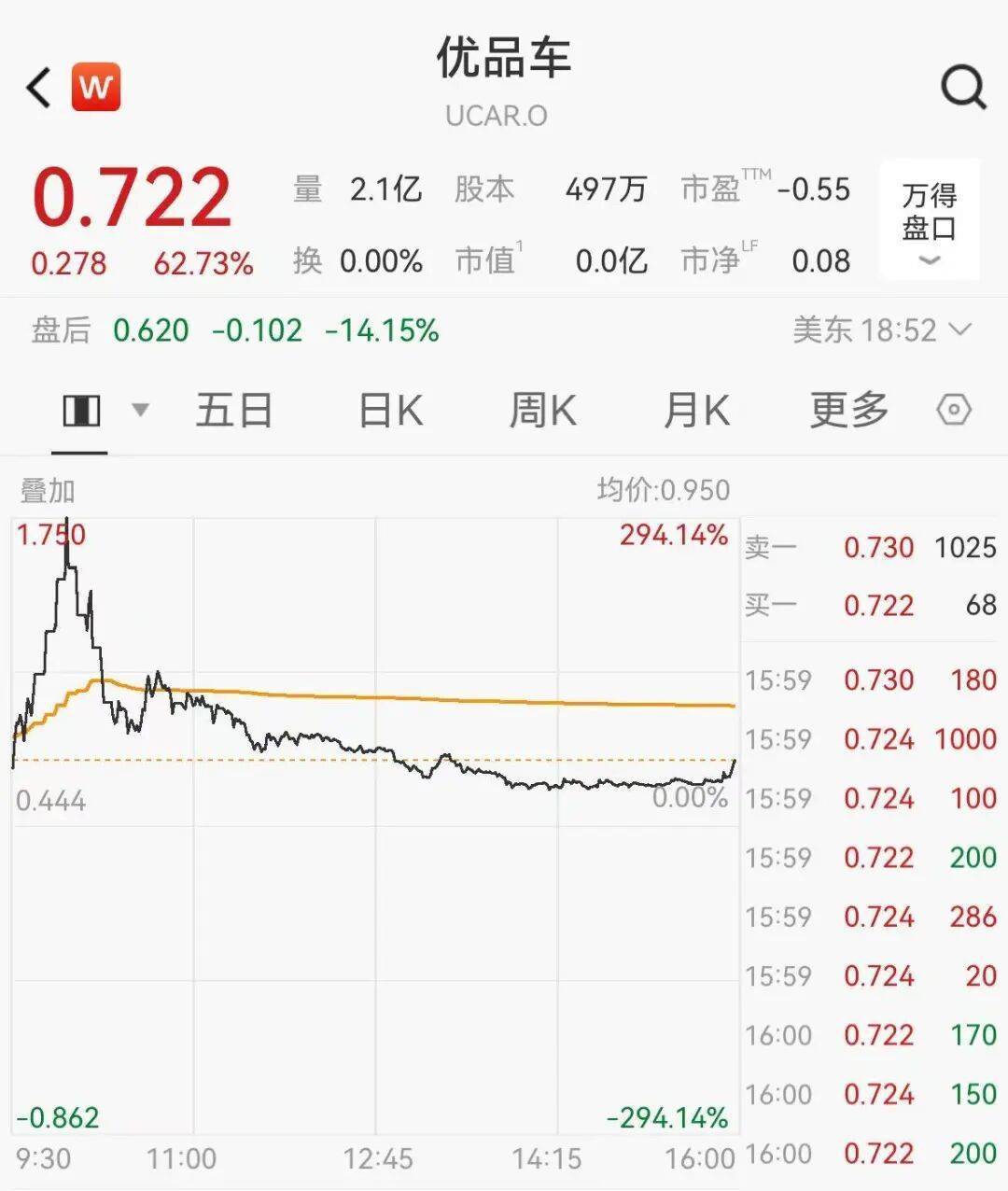Switch to the 日K chart tab
The height and width of the screenshot is (1191, 1008).
click(390, 411)
